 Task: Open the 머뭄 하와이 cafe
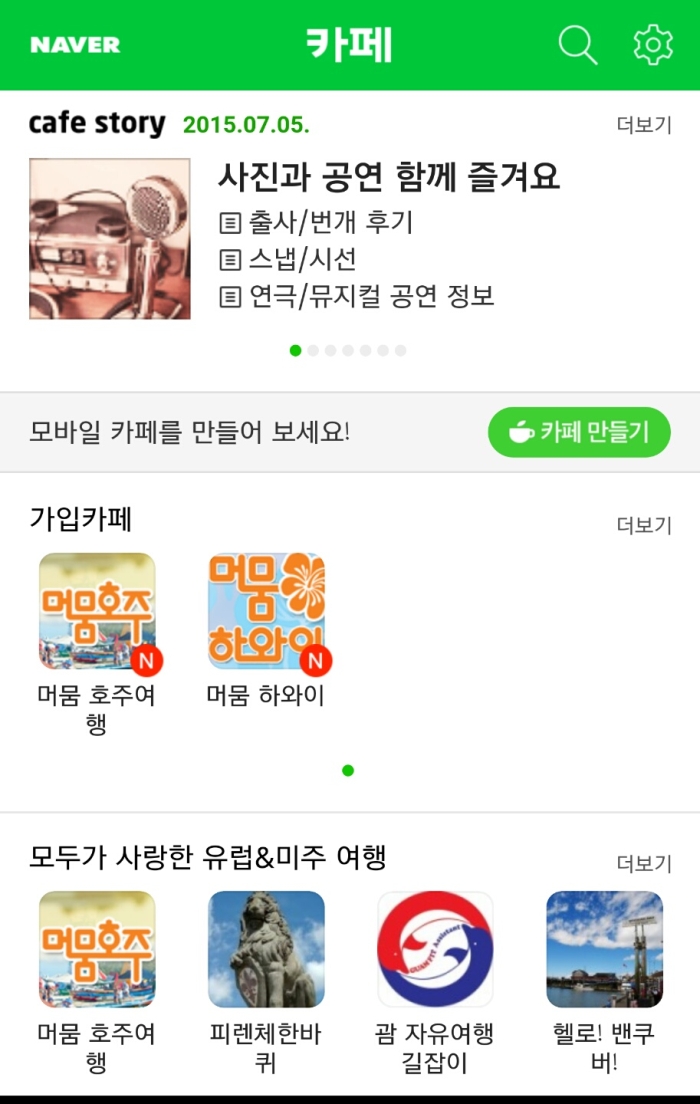point(266,612)
